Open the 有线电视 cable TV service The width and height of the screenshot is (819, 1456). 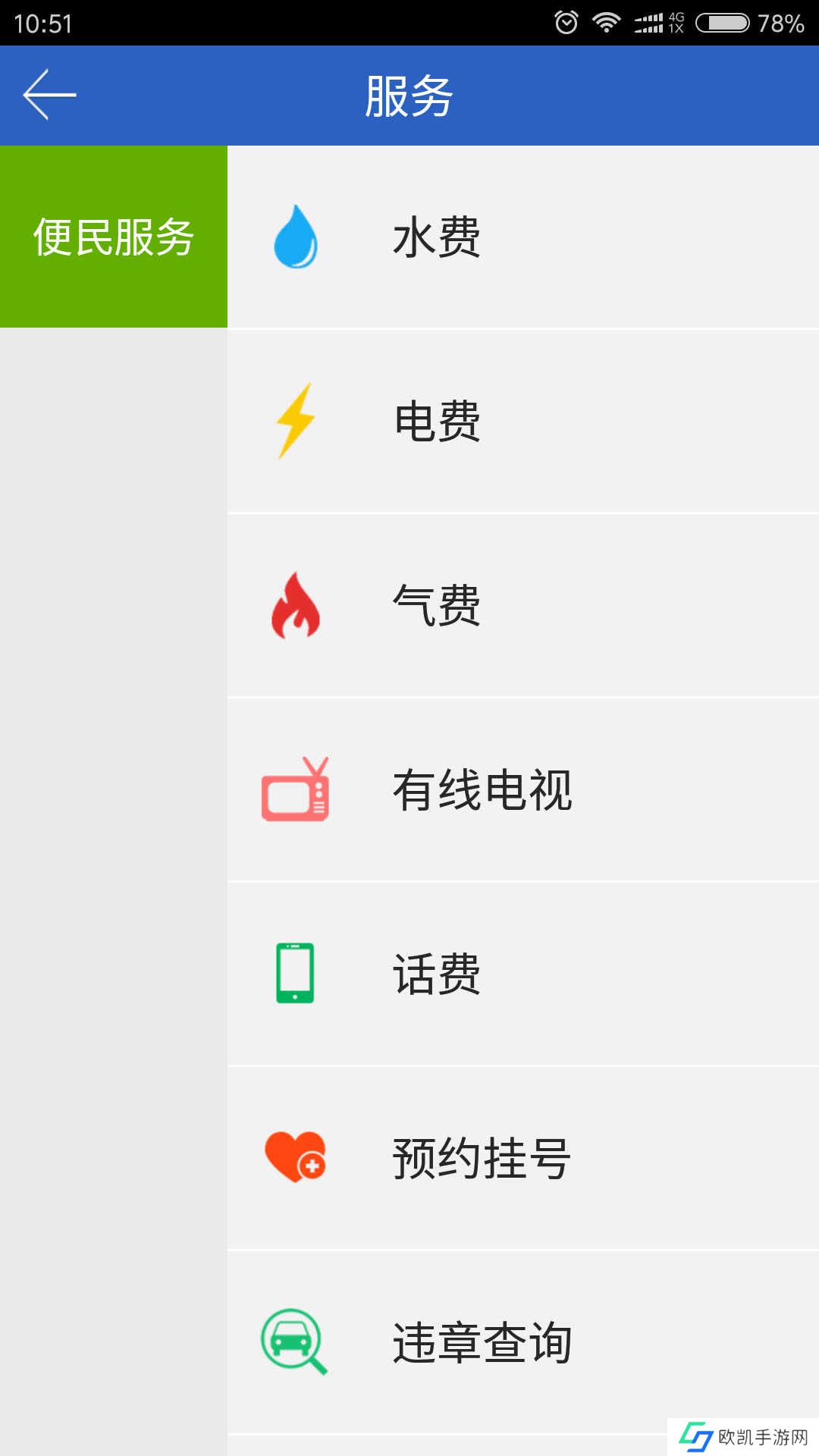click(523, 789)
